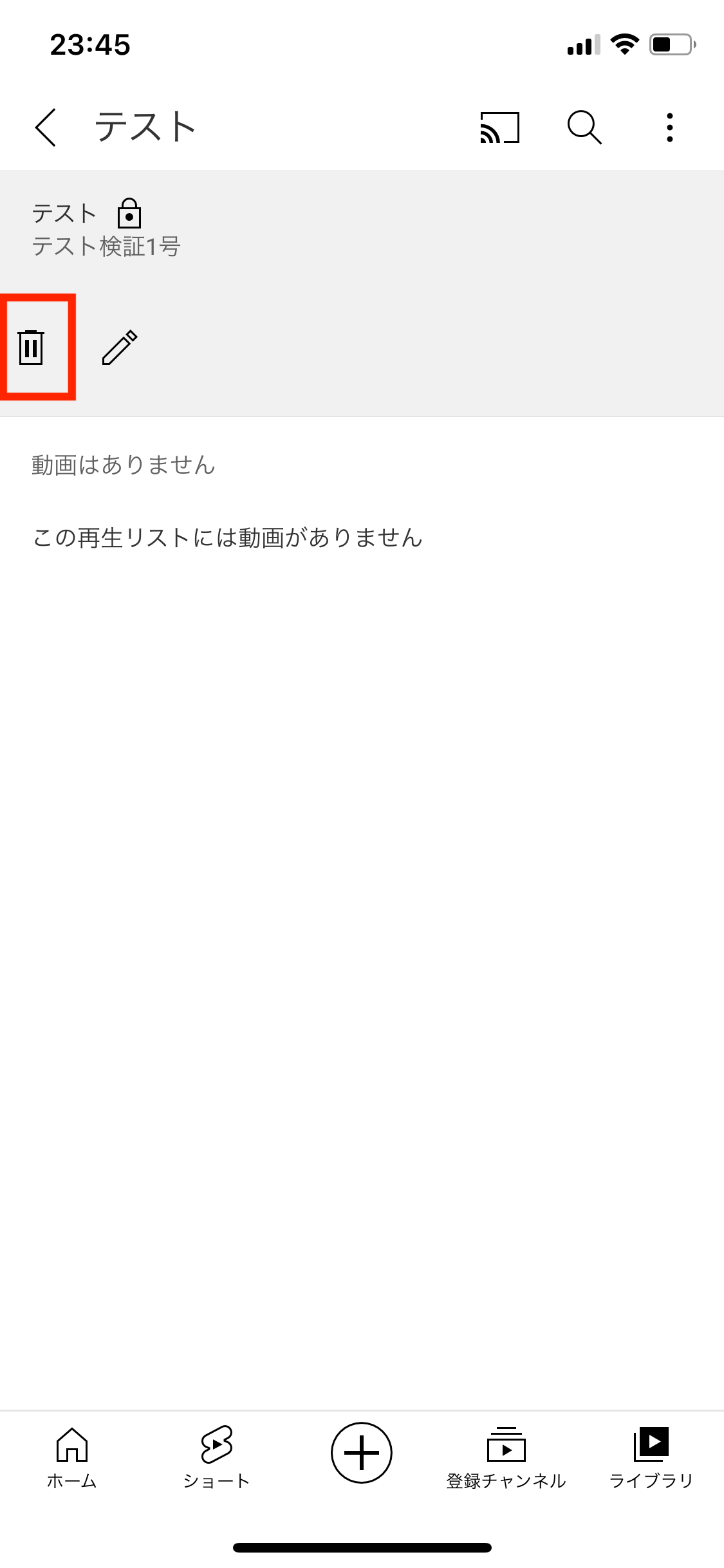Viewport: 724px width, 1568px height.
Task: Open the three-dot overflow menu
Action: click(x=670, y=127)
